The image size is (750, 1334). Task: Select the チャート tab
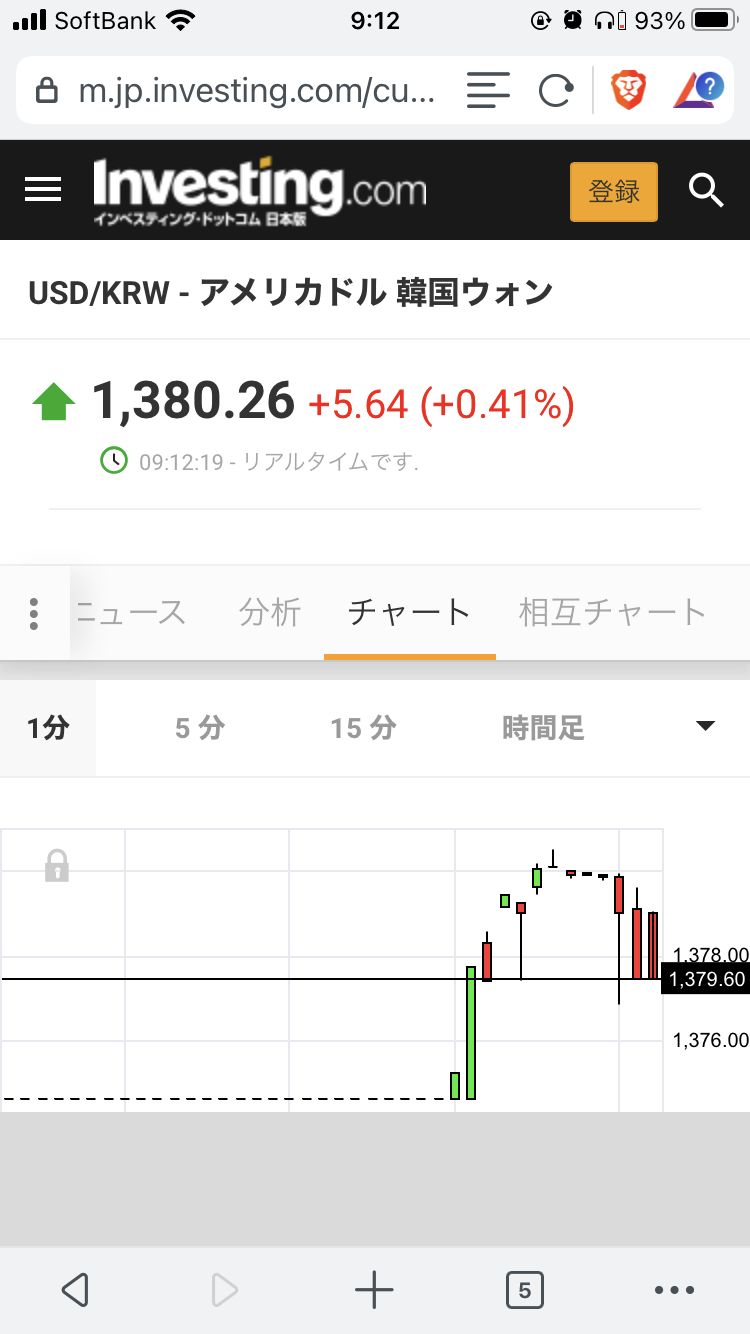coord(409,612)
